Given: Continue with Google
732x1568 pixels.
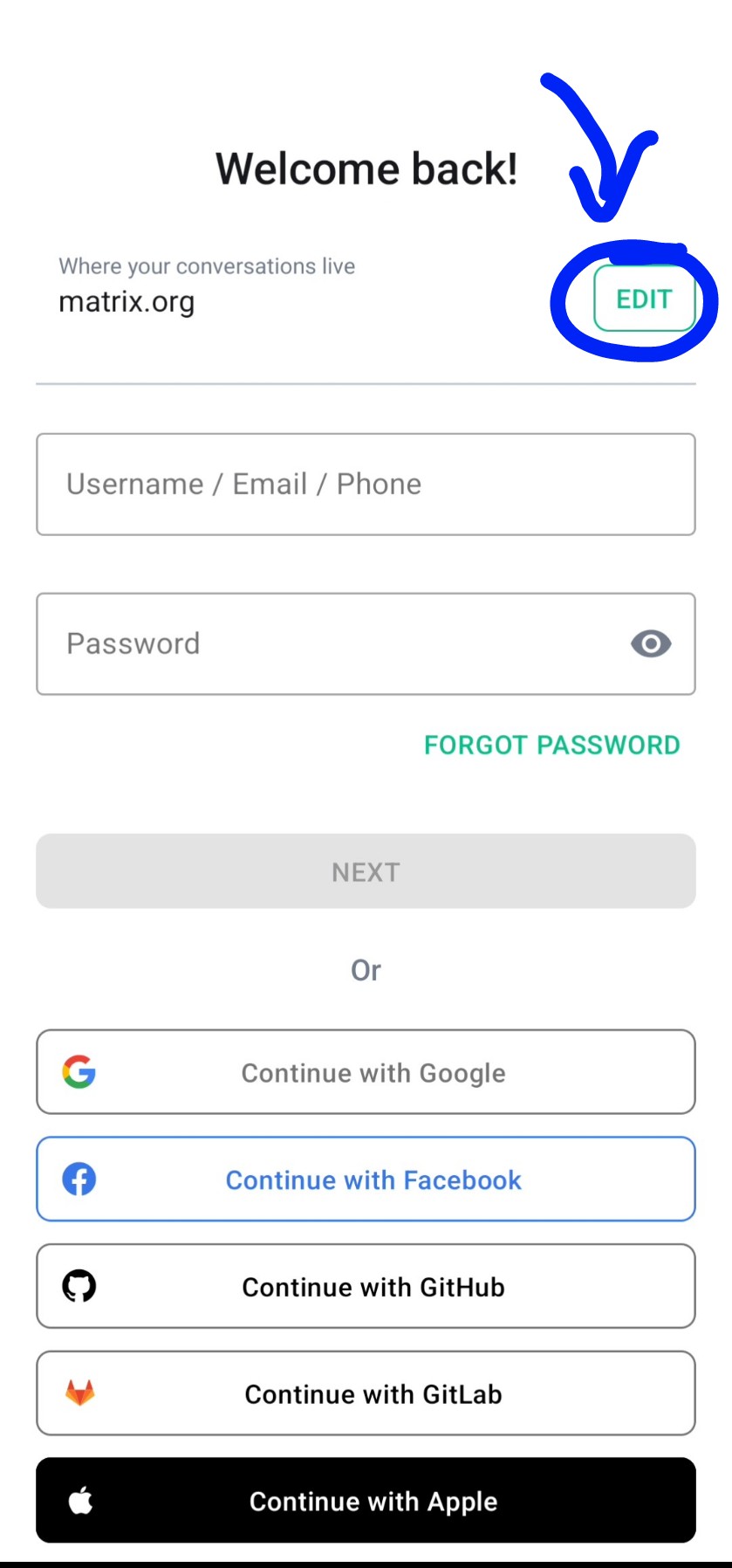Looking at the screenshot, I should click(366, 1072).
